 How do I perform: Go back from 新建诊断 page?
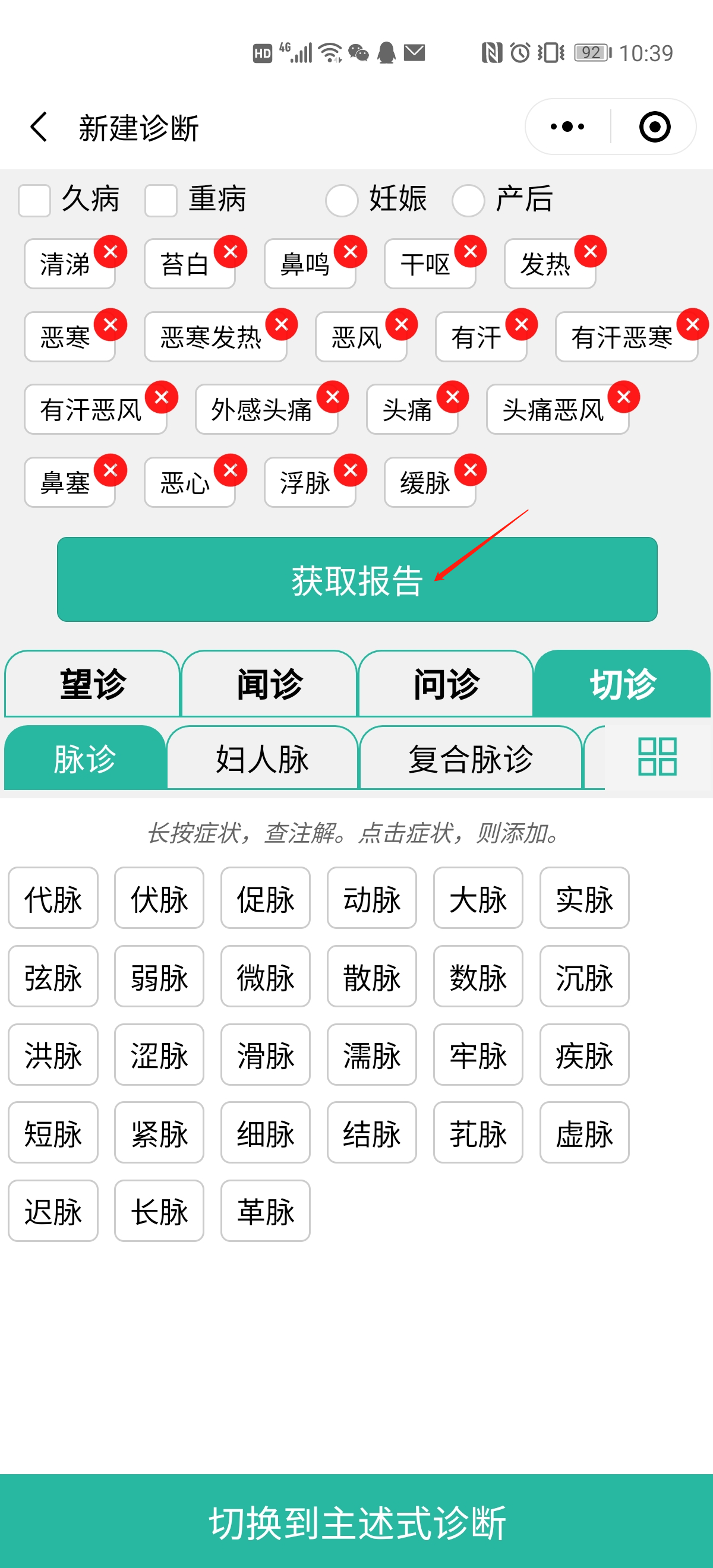point(39,127)
